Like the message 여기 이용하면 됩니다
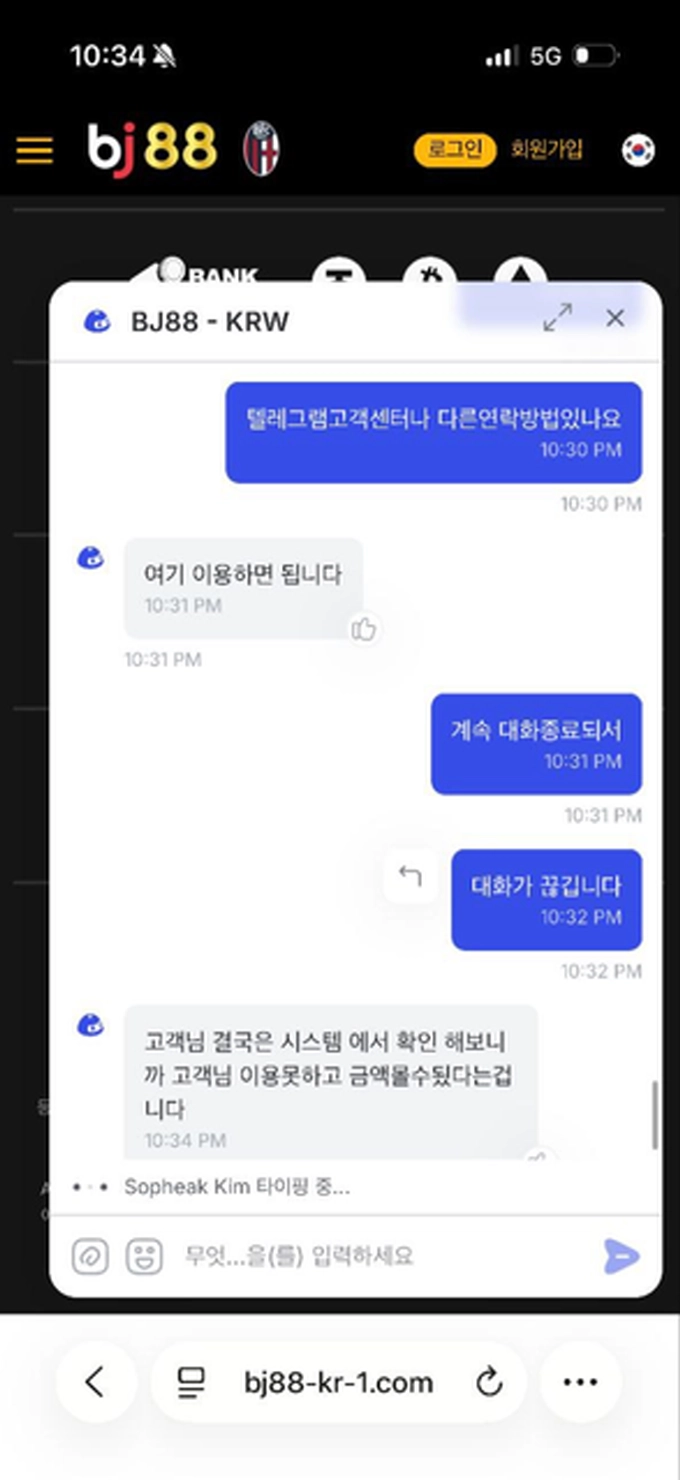The image size is (680, 1480). coord(364,628)
